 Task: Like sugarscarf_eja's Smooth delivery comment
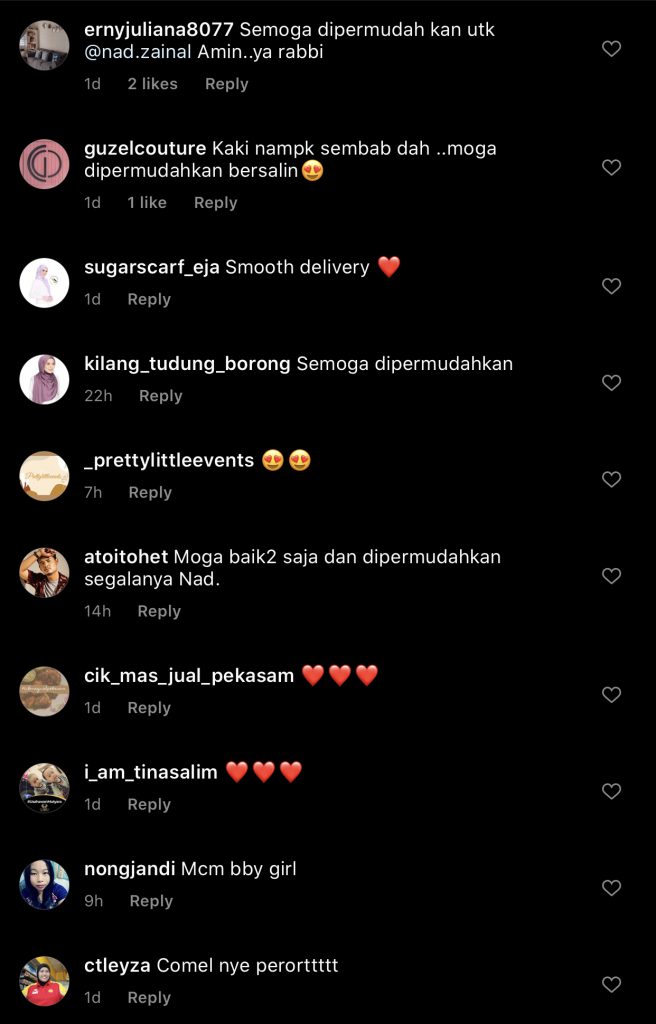pyautogui.click(x=611, y=286)
